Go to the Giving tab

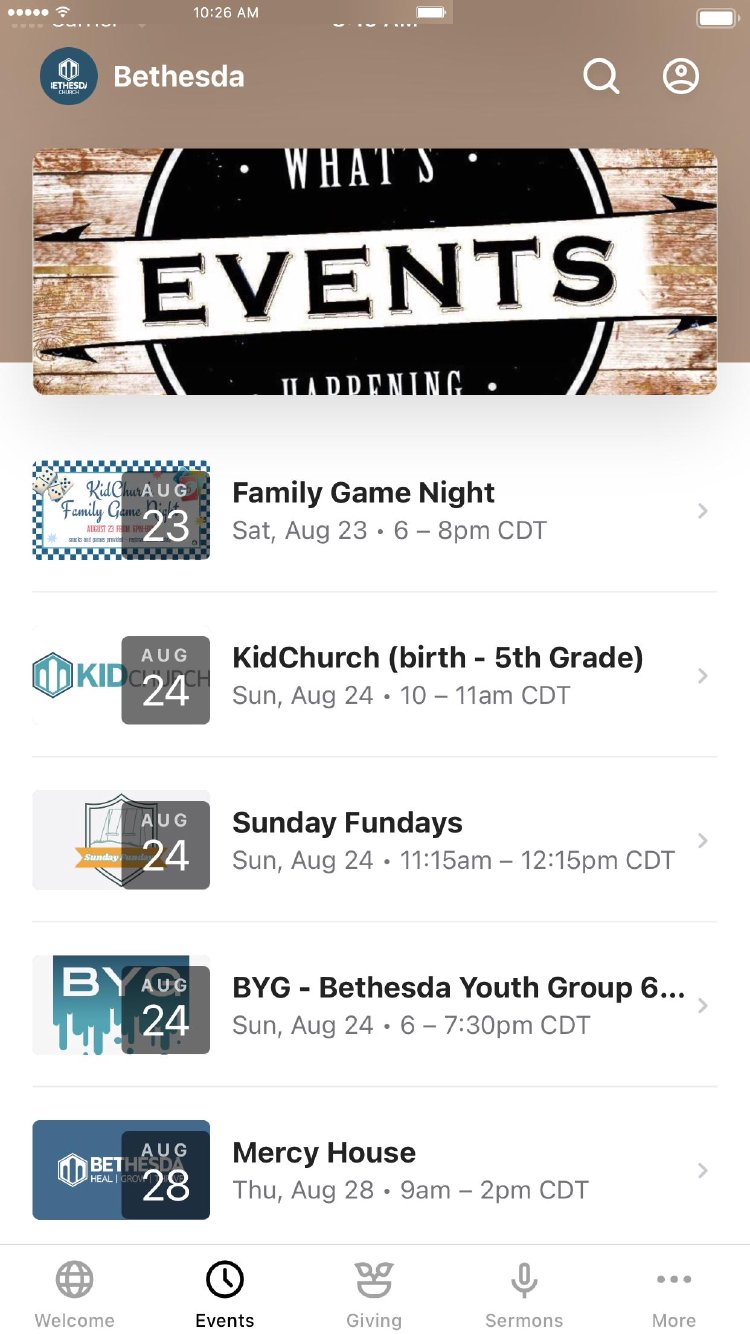pos(374,1293)
